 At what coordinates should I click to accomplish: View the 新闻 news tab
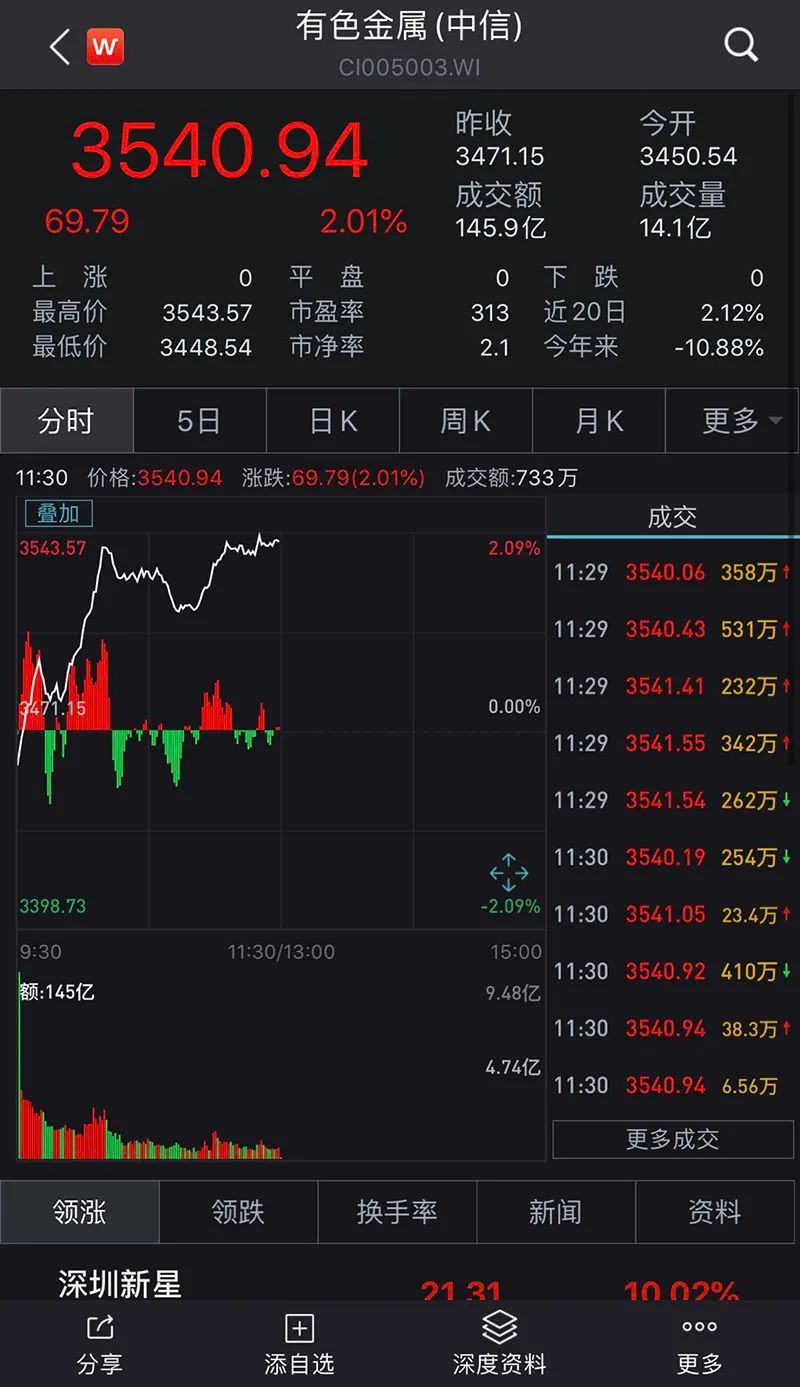tap(555, 1212)
